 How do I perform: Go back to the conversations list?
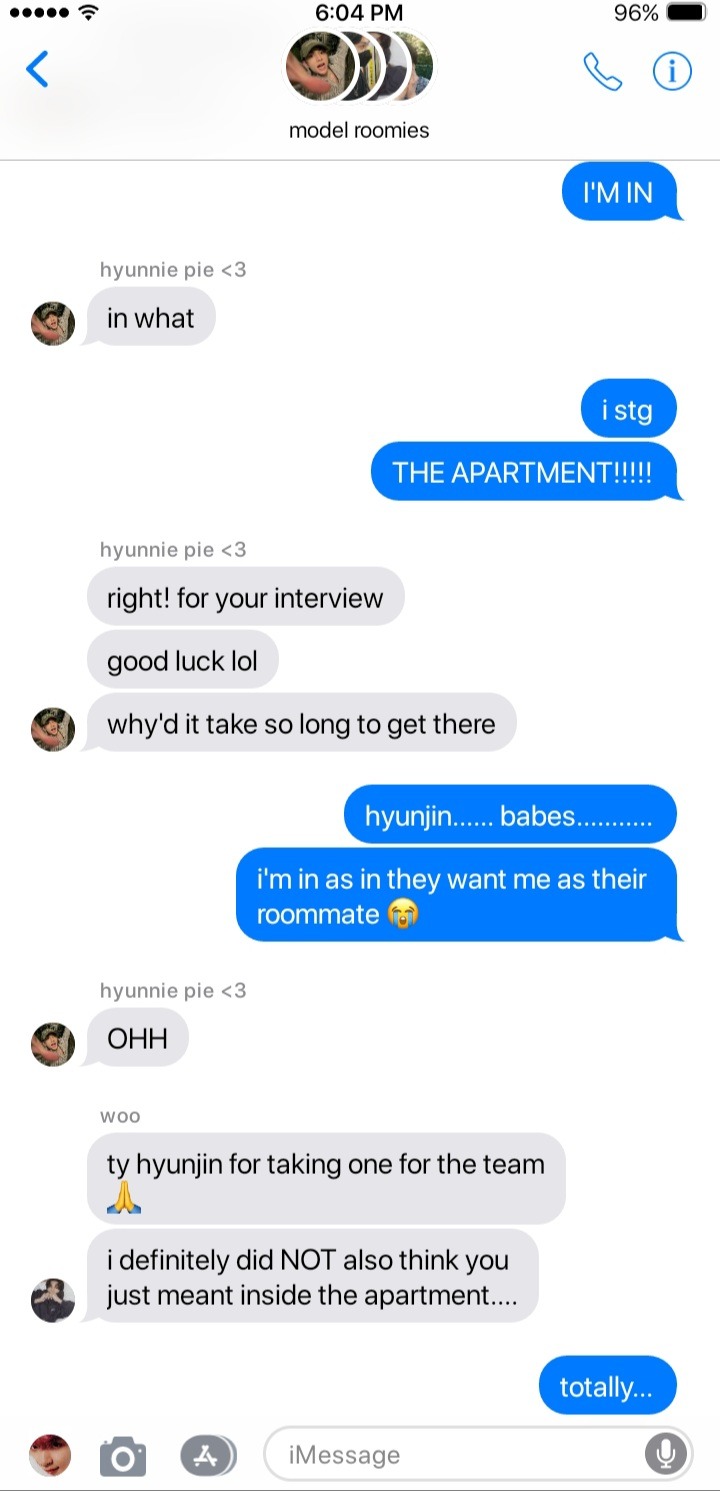38,70
